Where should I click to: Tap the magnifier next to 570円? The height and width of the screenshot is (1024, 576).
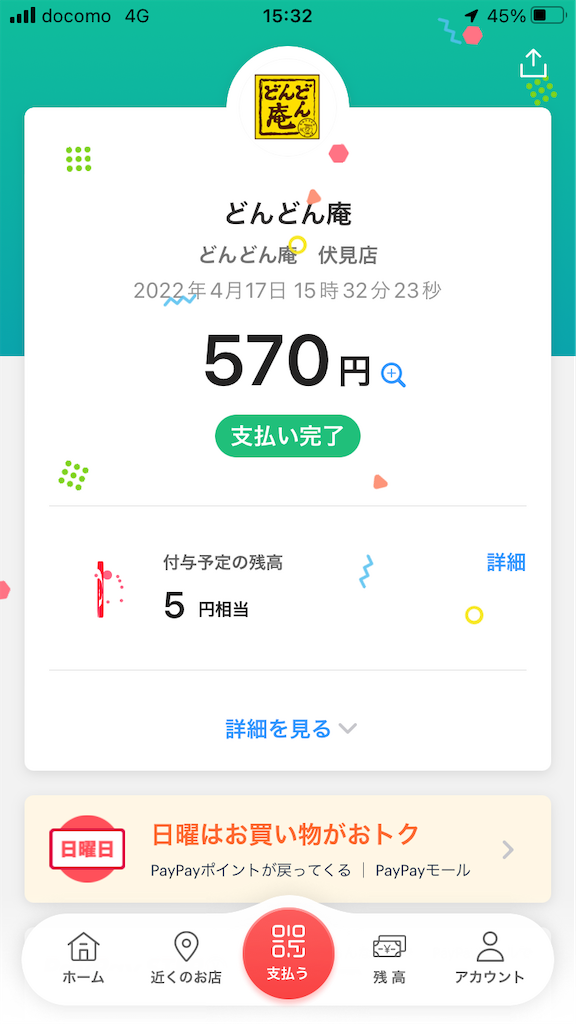(x=393, y=375)
